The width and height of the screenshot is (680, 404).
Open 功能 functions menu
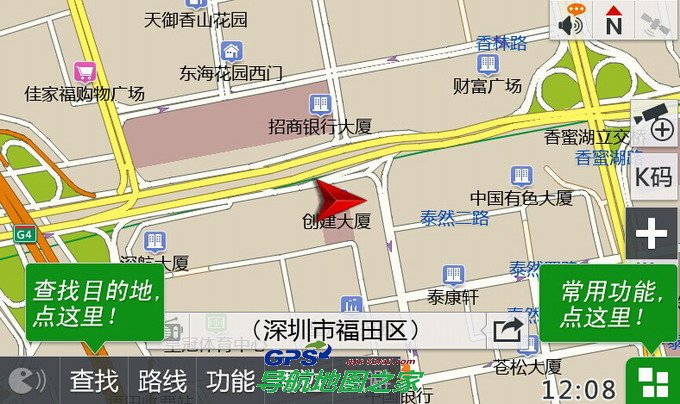(230, 380)
